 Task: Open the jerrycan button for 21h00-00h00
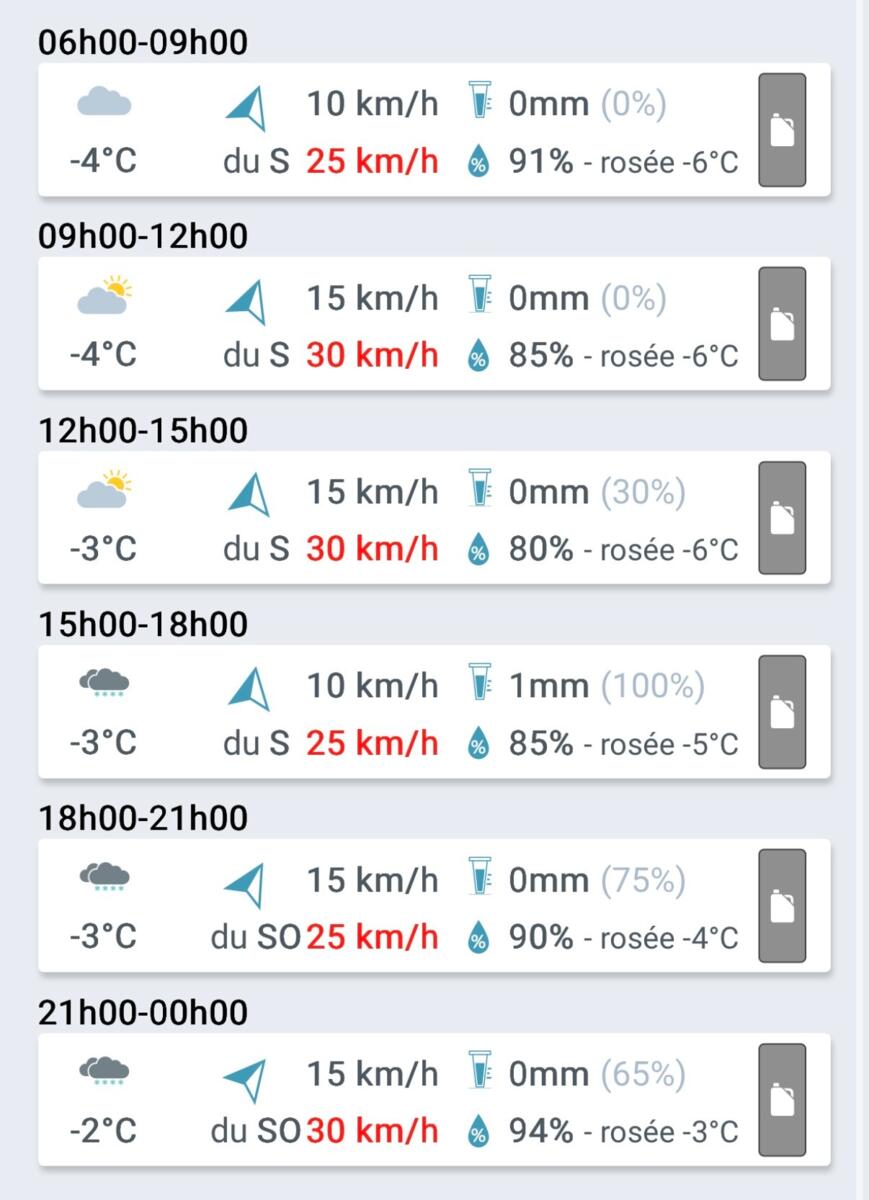click(x=782, y=1100)
